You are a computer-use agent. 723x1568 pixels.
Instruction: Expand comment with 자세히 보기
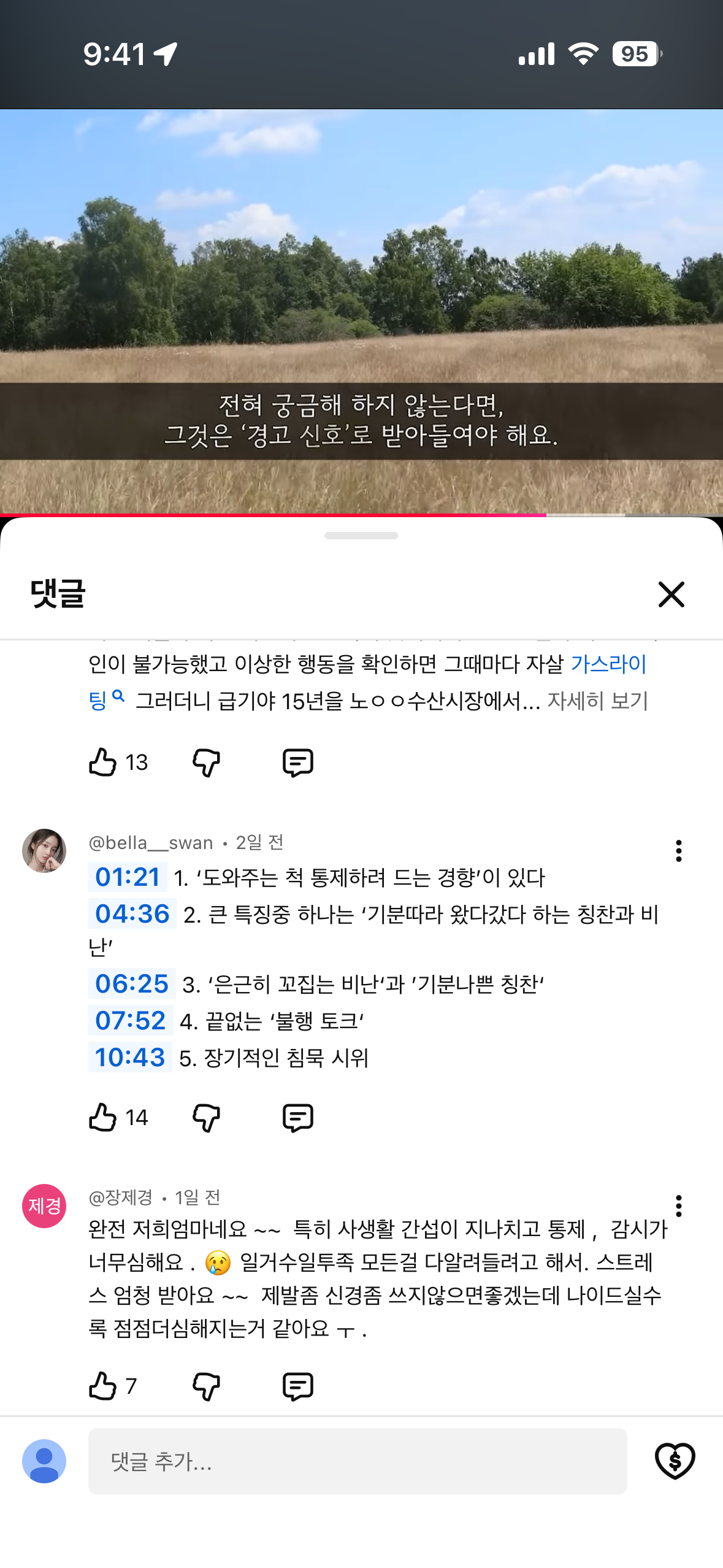(x=597, y=701)
